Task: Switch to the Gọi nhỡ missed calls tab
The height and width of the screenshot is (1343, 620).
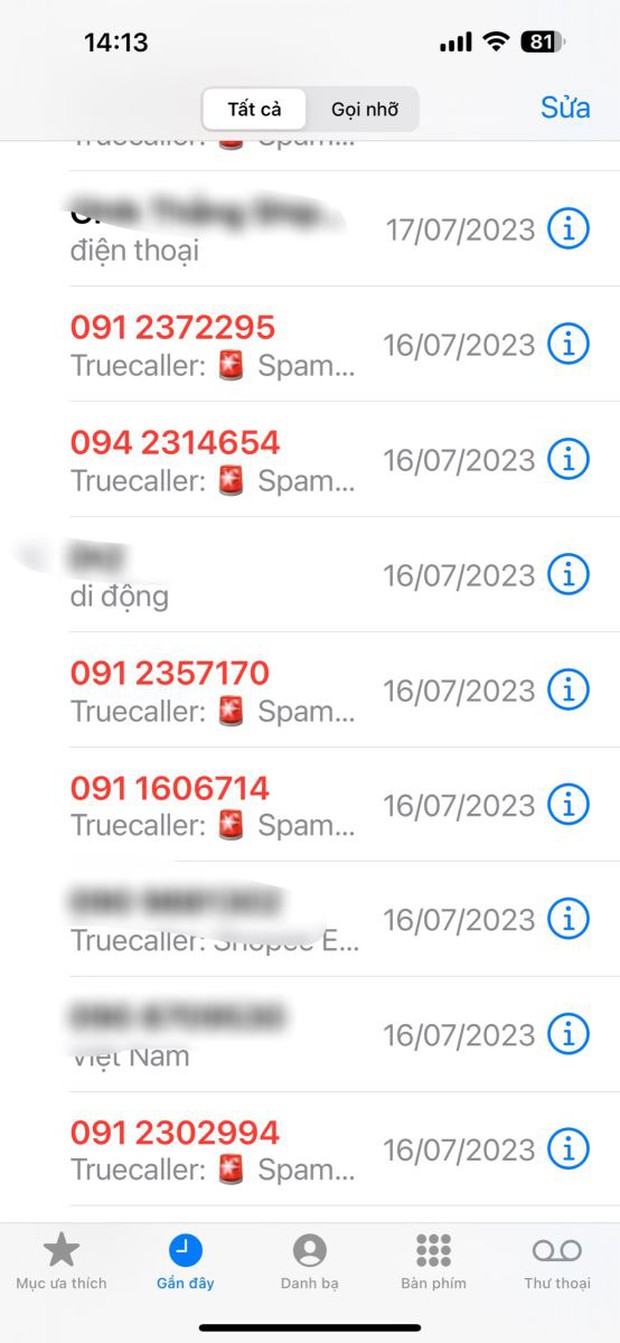Action: pos(365,109)
